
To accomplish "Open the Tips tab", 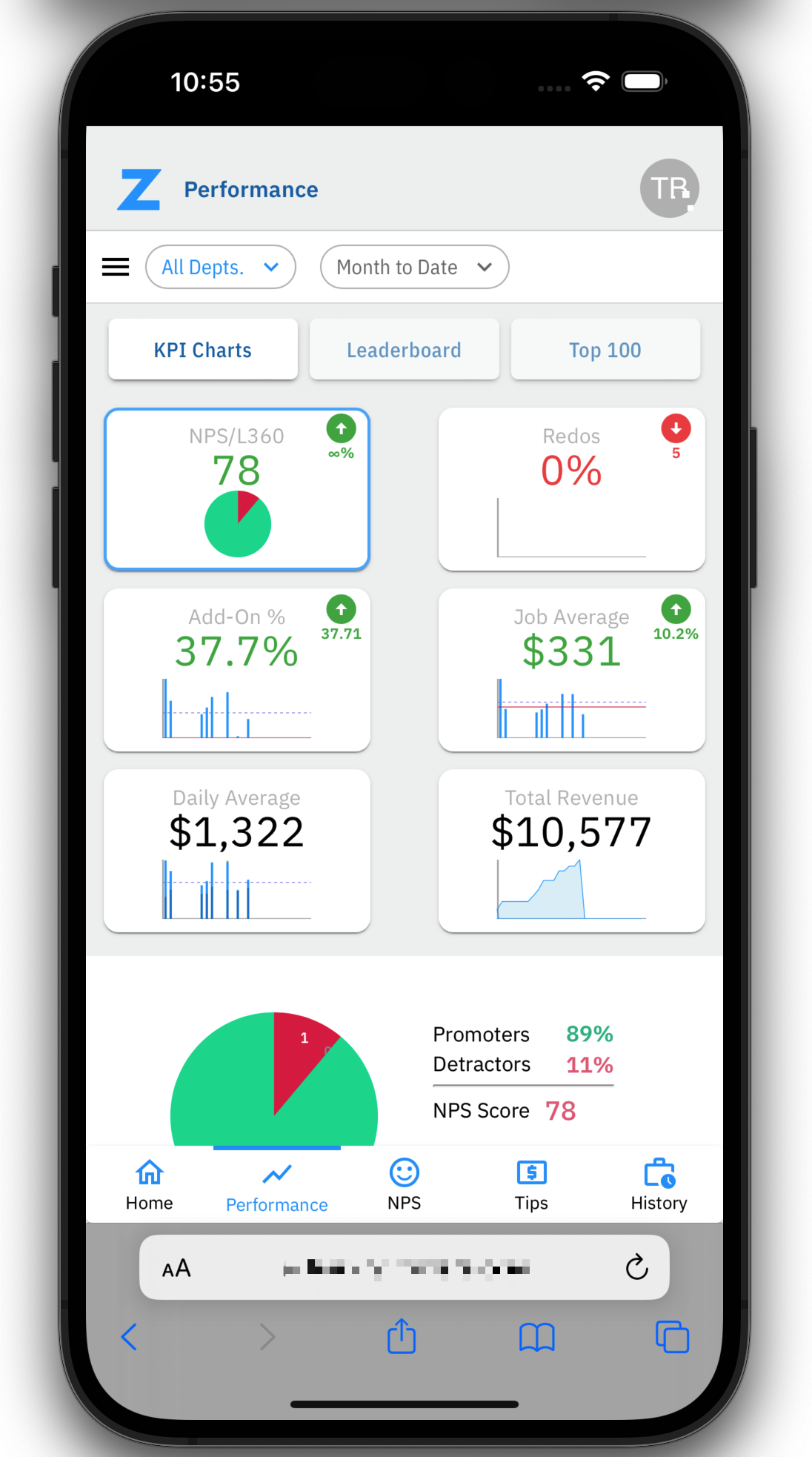I will tap(532, 1185).
